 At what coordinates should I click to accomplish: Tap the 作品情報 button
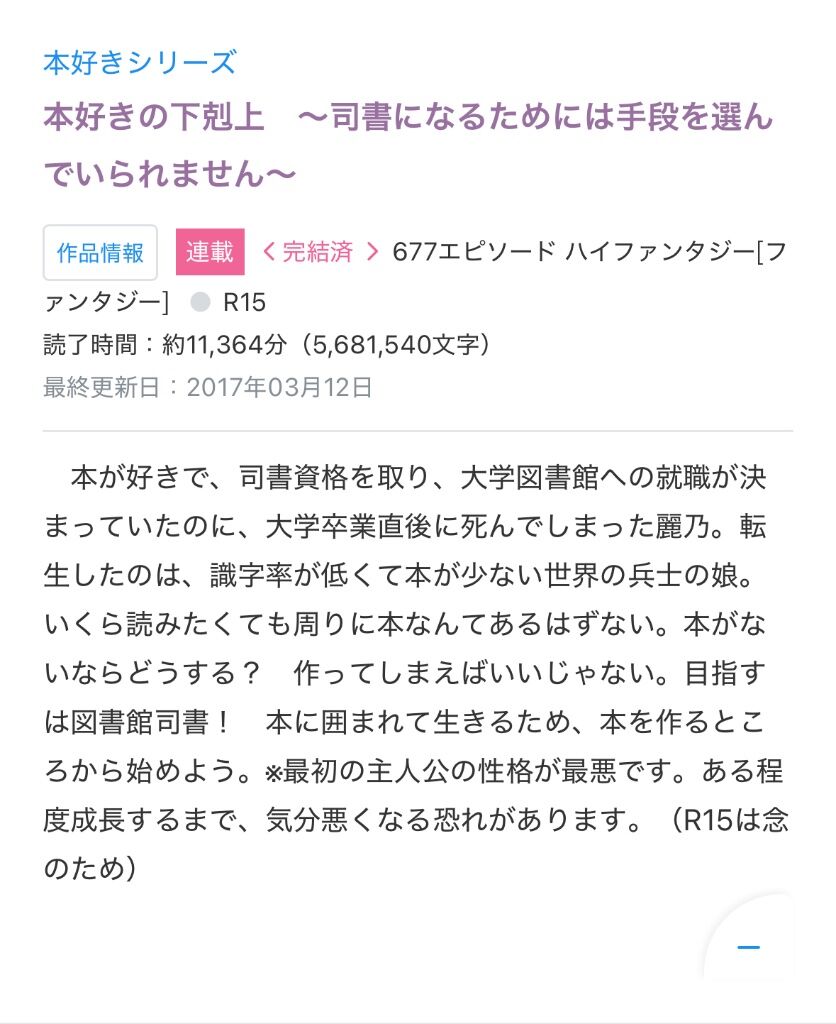(x=100, y=252)
